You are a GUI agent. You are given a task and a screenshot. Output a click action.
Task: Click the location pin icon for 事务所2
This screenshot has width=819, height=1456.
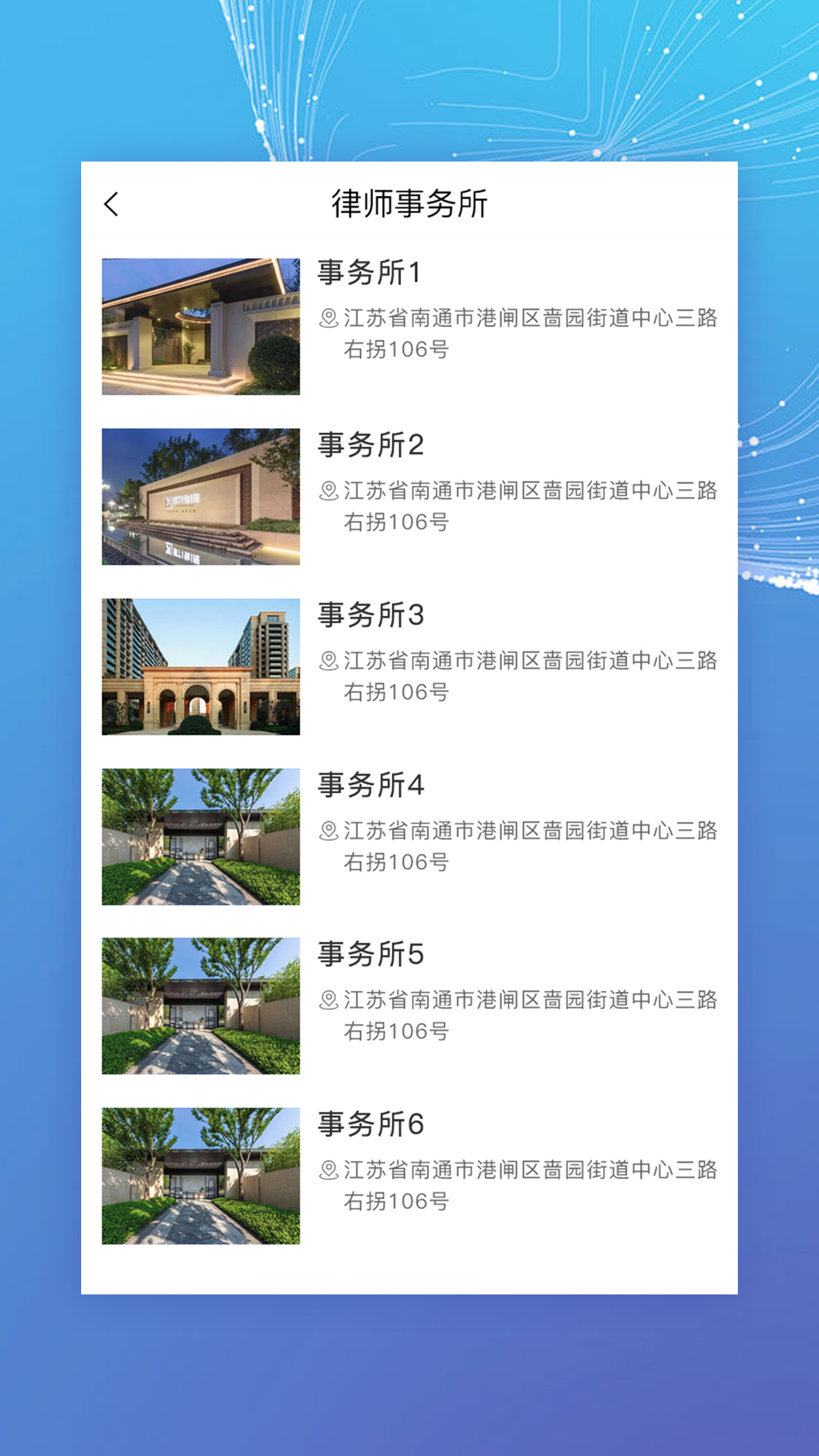[329, 489]
